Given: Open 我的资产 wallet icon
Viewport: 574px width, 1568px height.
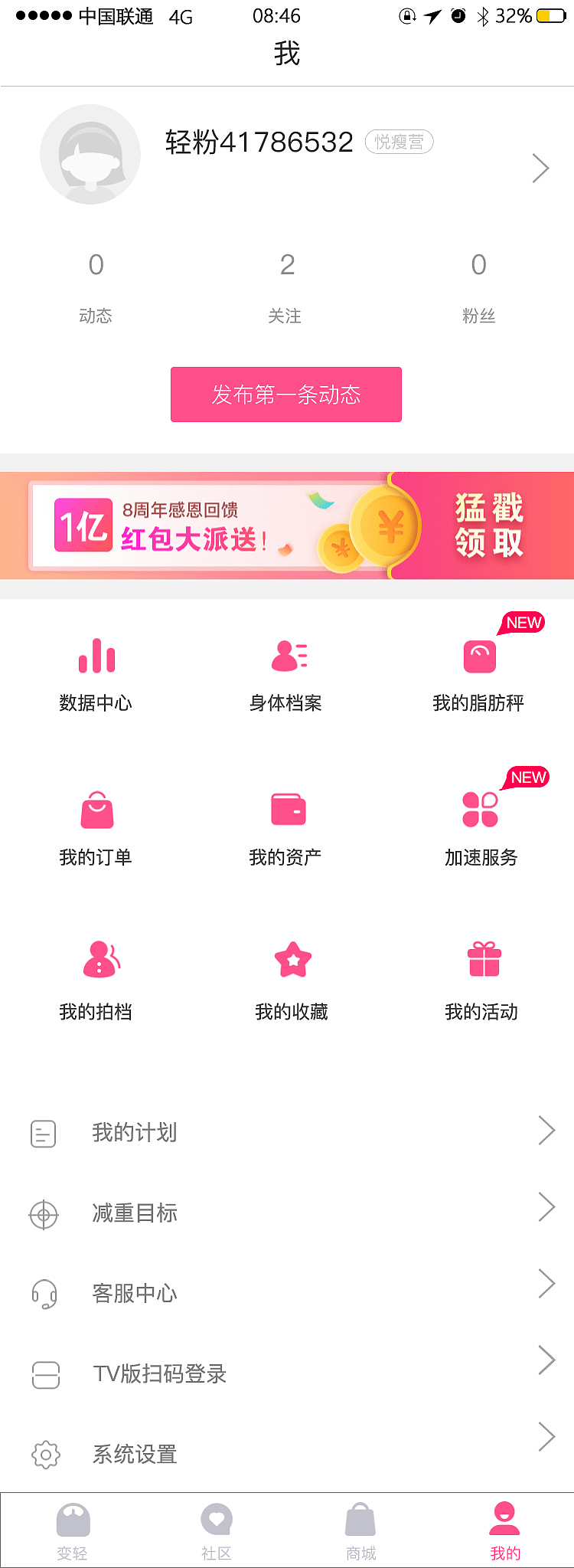Looking at the screenshot, I should [287, 808].
